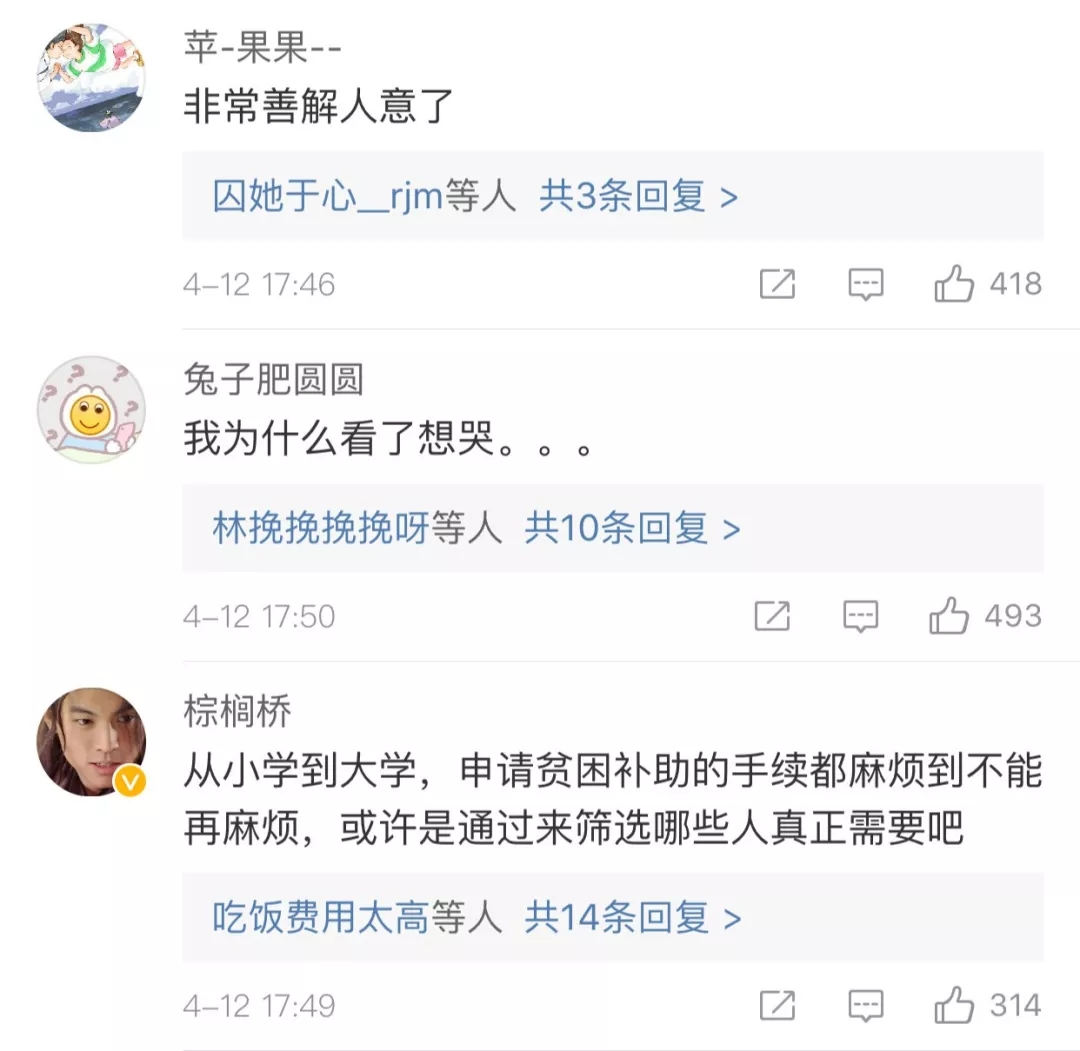
Task: Repost the comment from 苹-果果--
Action: pyautogui.click(x=777, y=285)
